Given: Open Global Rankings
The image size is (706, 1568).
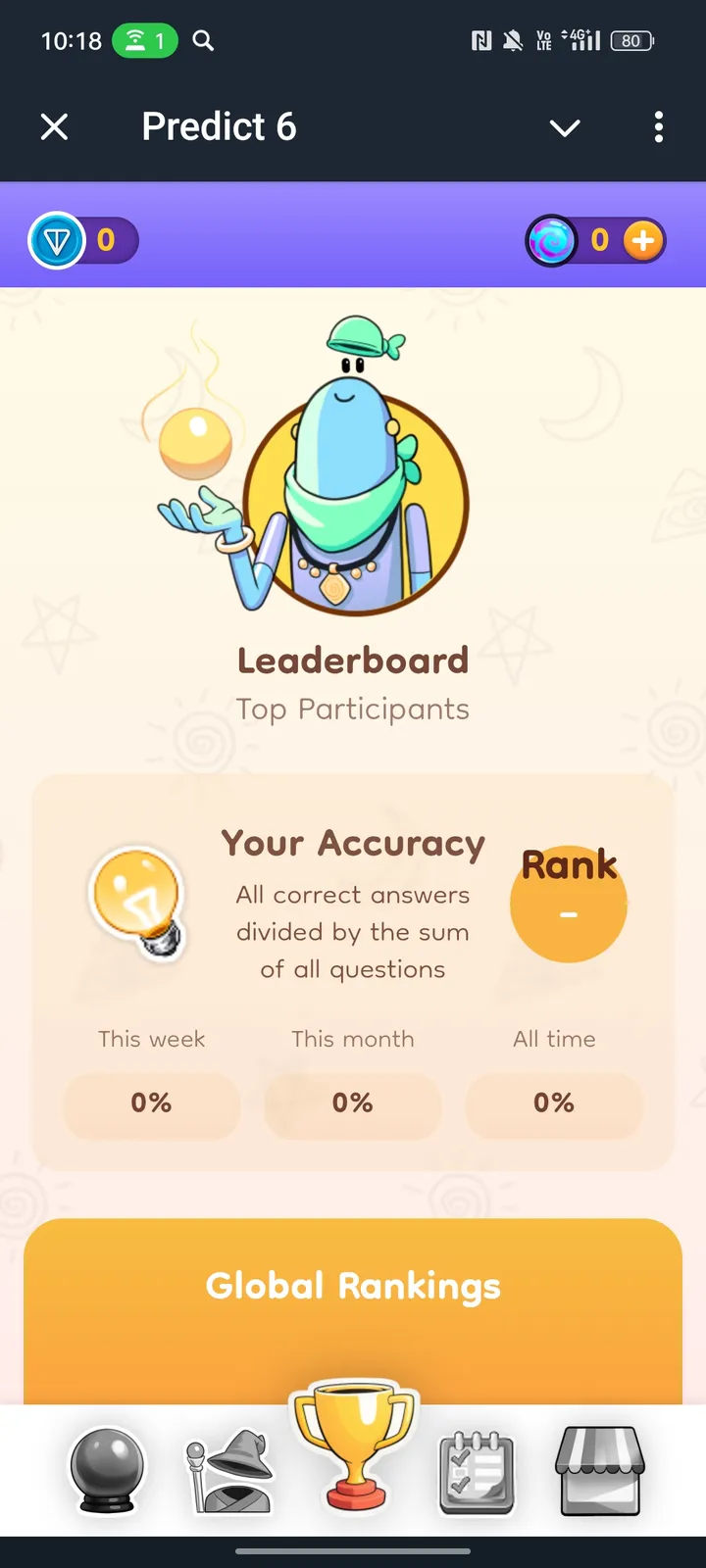Looking at the screenshot, I should click(x=353, y=1287).
